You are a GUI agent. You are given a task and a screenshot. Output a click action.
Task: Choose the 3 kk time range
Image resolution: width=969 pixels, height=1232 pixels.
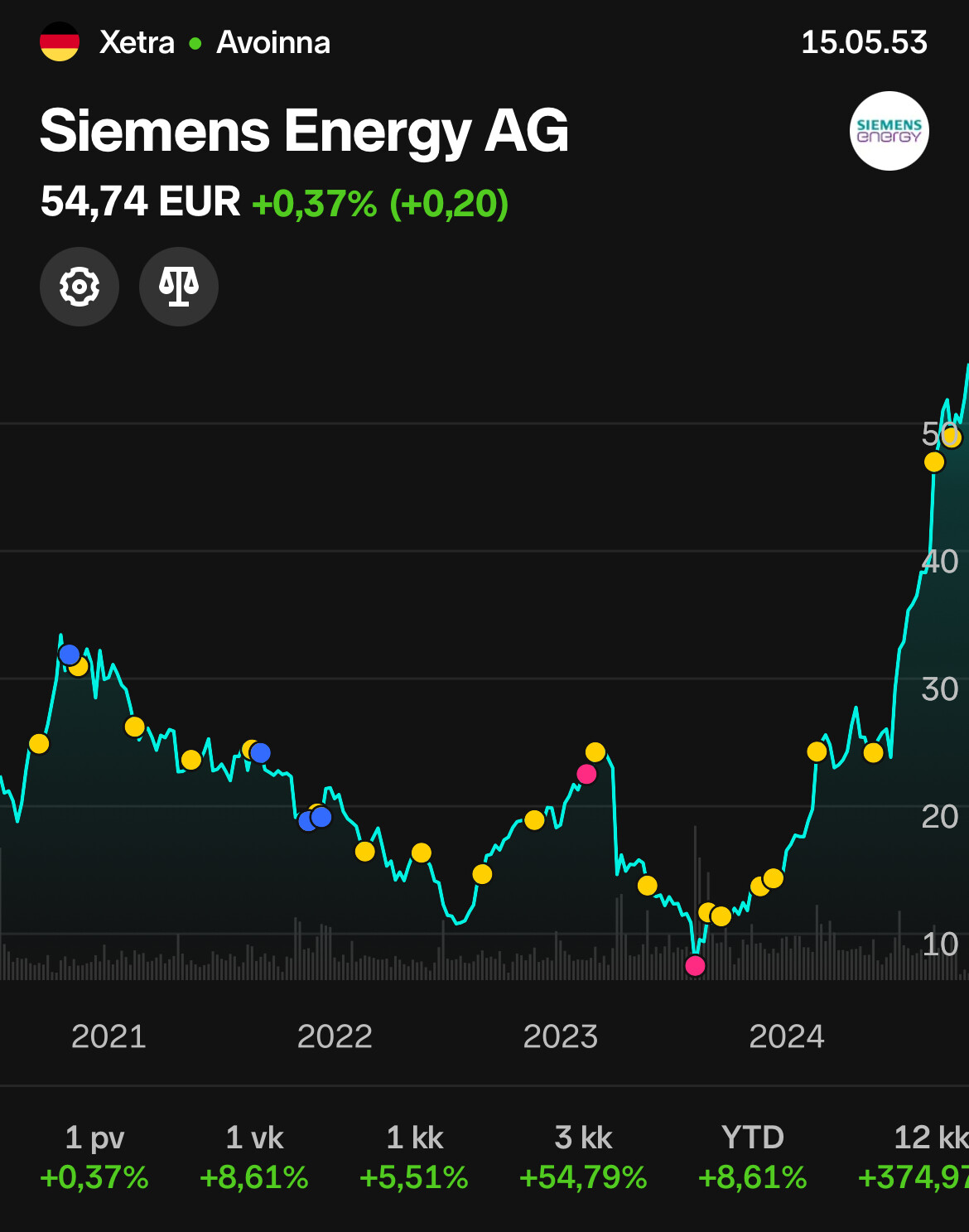[x=583, y=1157]
